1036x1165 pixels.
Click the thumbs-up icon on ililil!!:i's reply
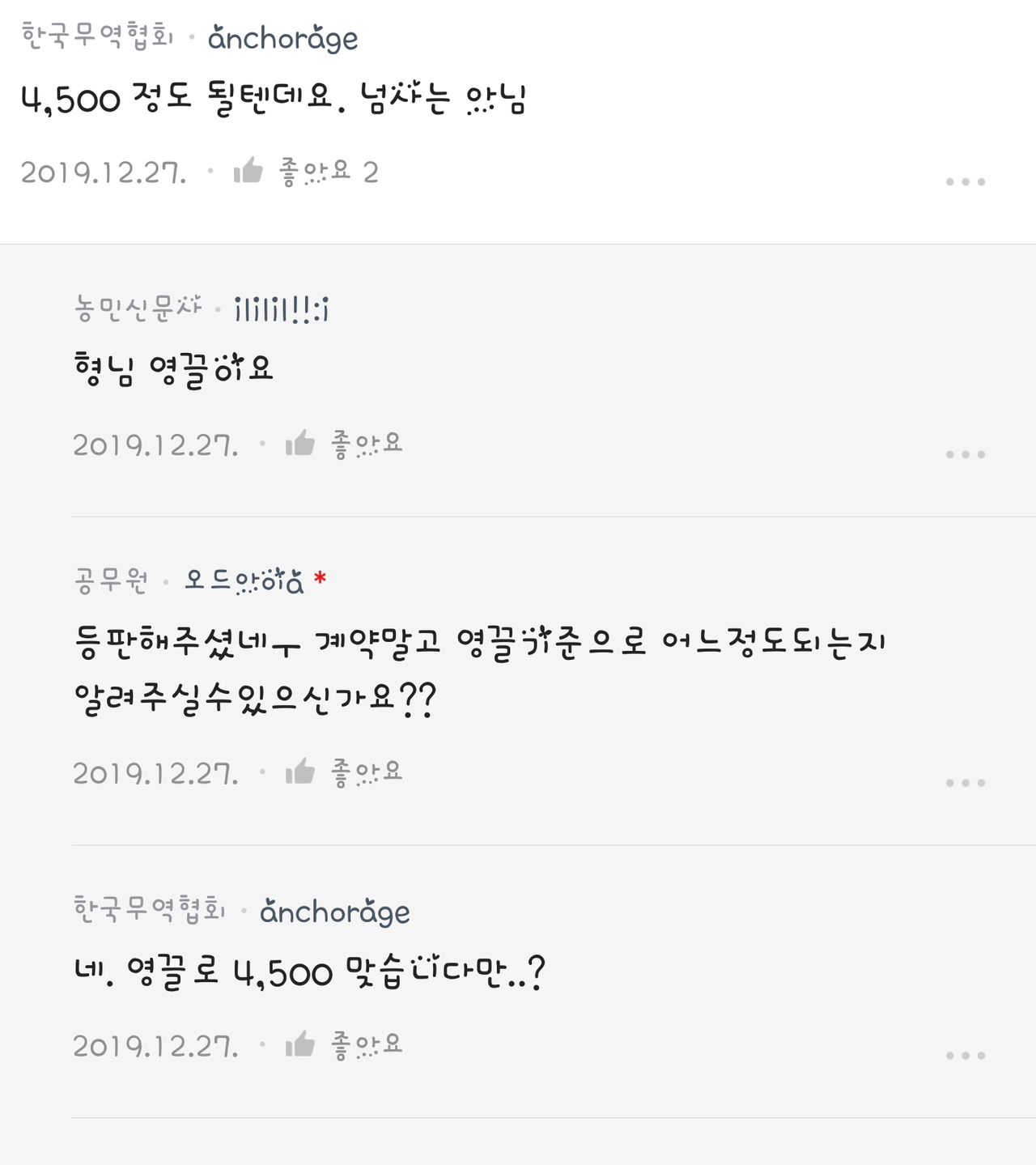coord(300,444)
